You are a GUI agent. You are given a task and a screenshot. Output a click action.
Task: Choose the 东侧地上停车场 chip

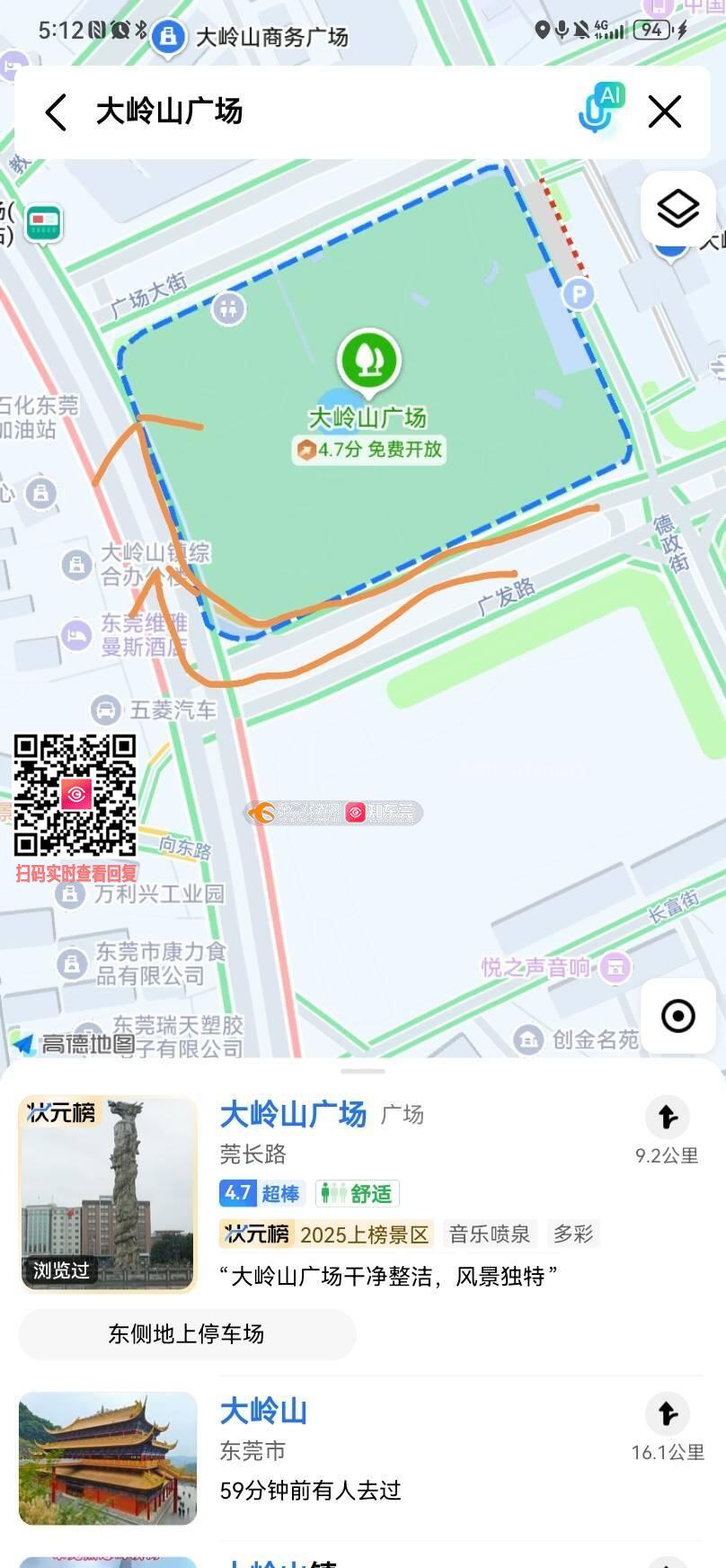(187, 1334)
